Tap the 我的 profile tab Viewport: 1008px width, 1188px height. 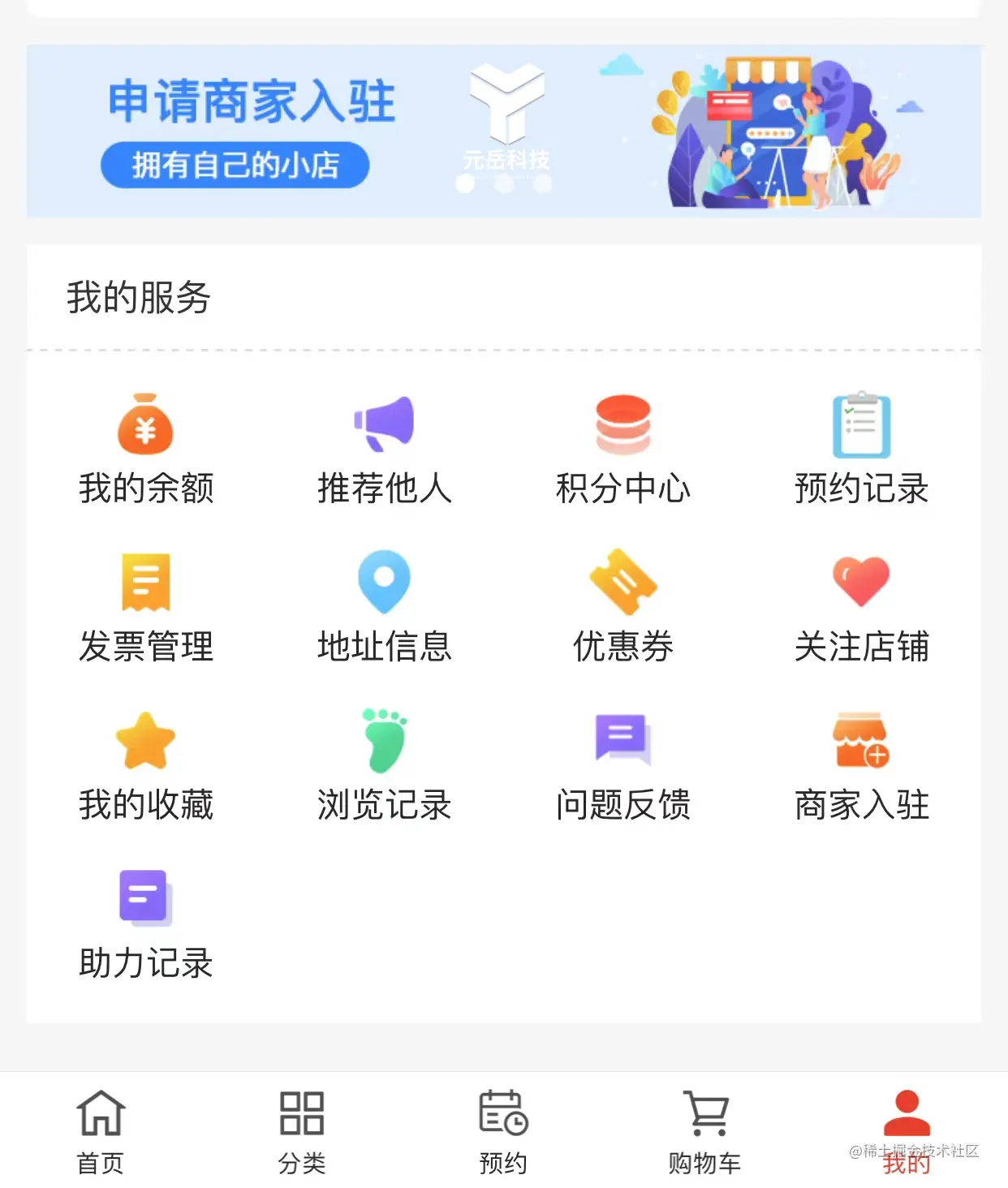(x=907, y=1131)
